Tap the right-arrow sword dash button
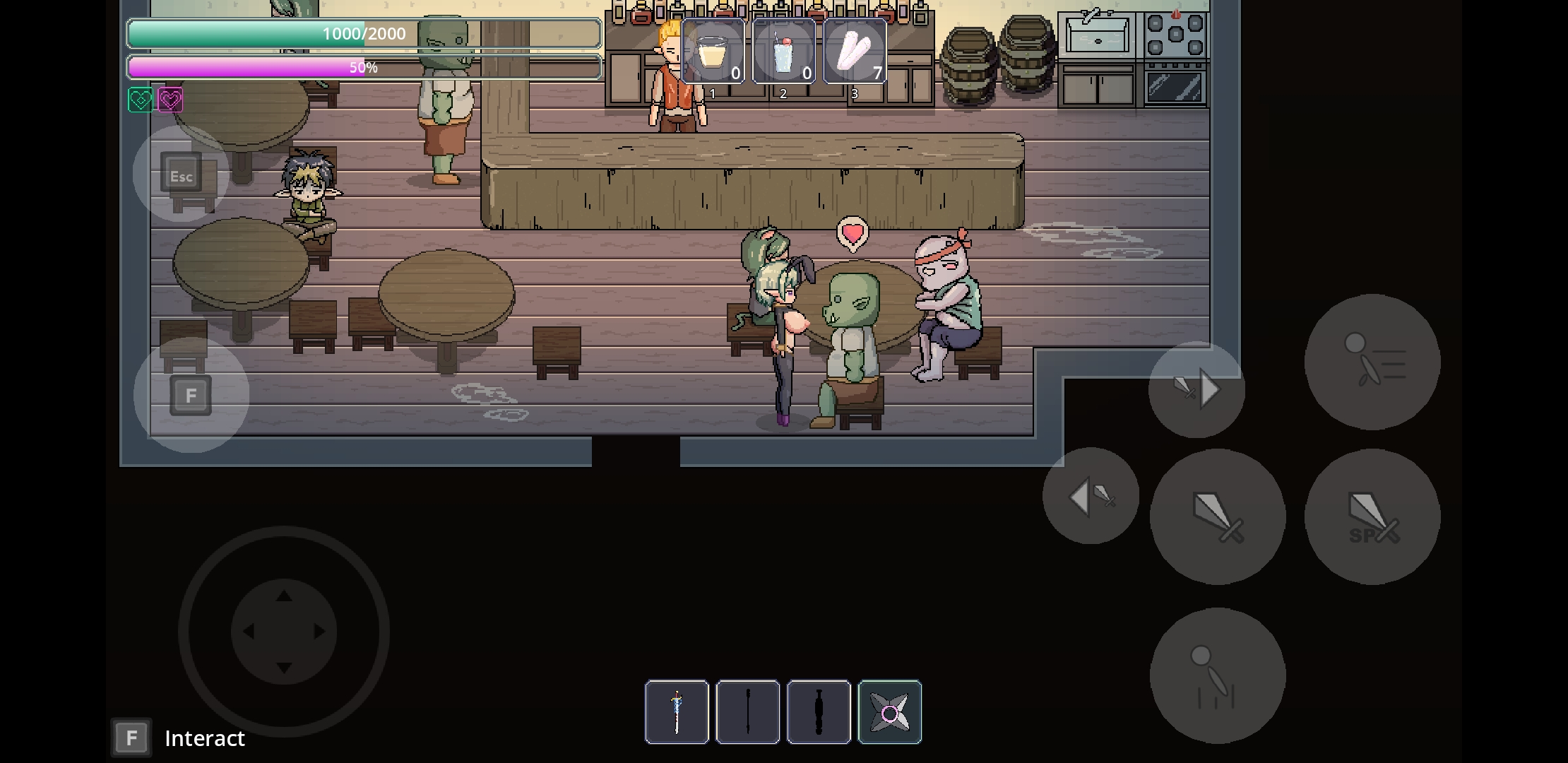 click(x=1196, y=389)
